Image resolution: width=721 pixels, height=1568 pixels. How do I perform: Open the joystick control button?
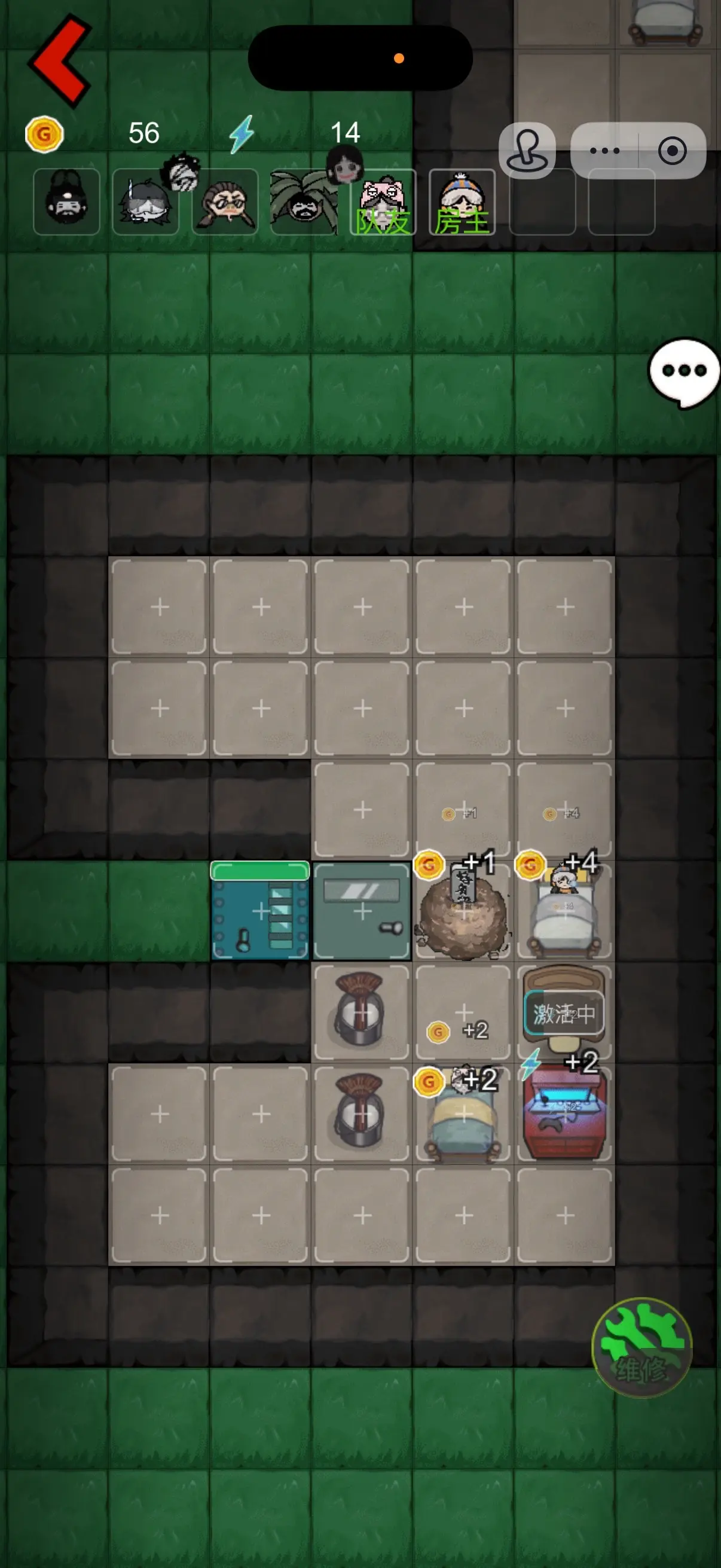coord(527,151)
